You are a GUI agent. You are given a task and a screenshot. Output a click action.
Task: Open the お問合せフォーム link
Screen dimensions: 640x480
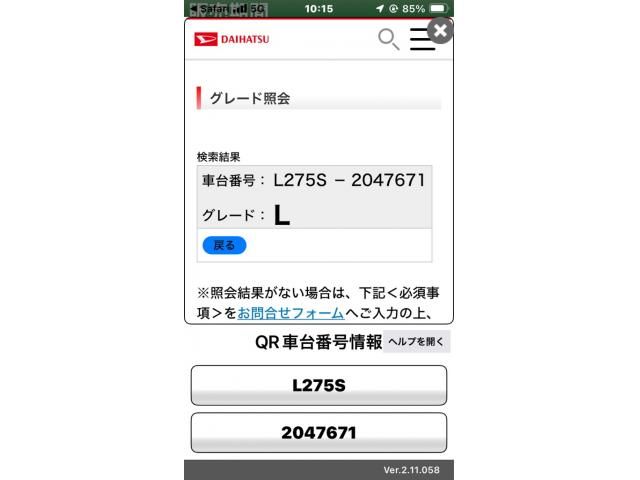(x=290, y=313)
